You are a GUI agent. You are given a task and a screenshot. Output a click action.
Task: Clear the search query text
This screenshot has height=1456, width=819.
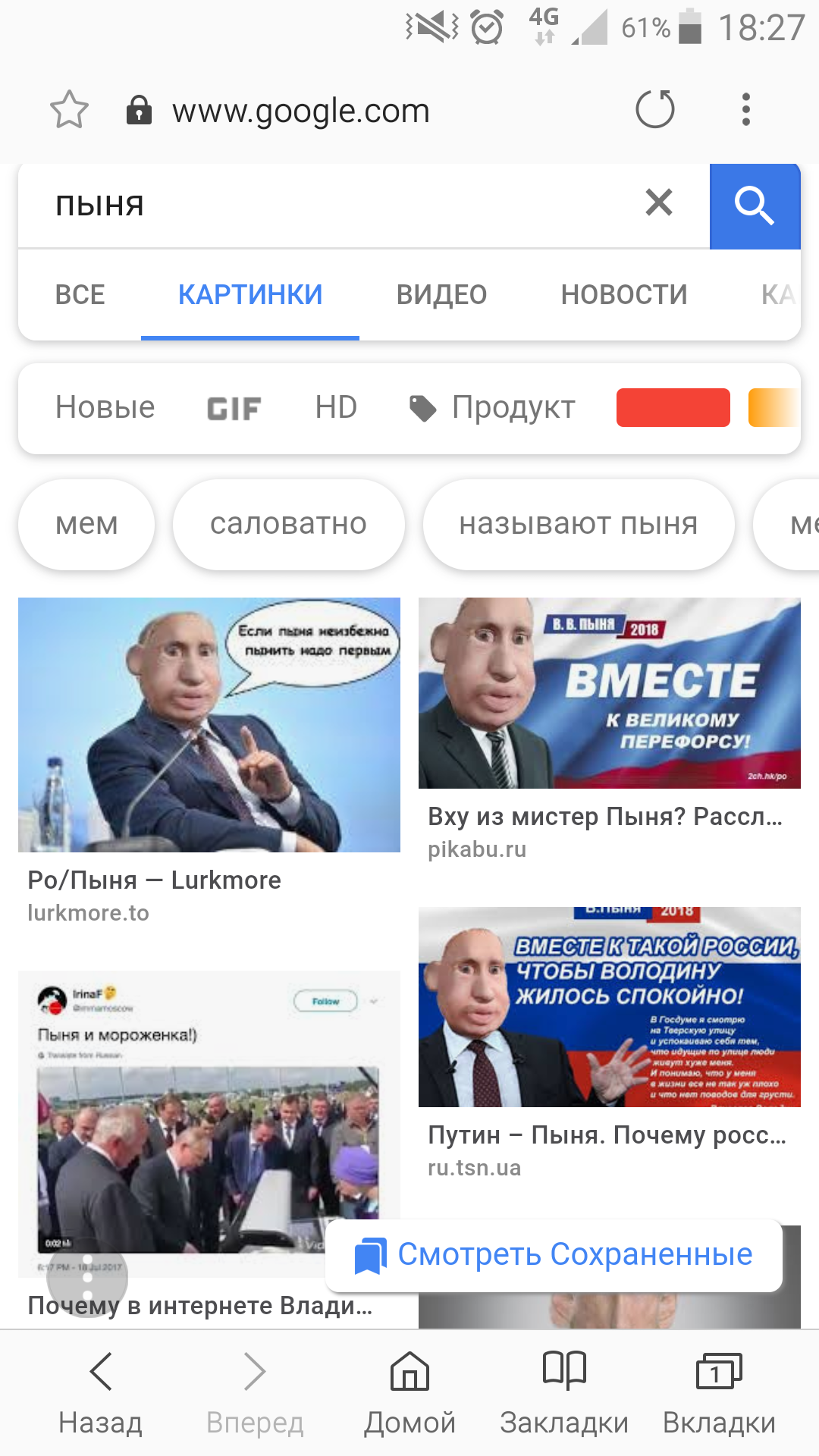click(x=659, y=202)
